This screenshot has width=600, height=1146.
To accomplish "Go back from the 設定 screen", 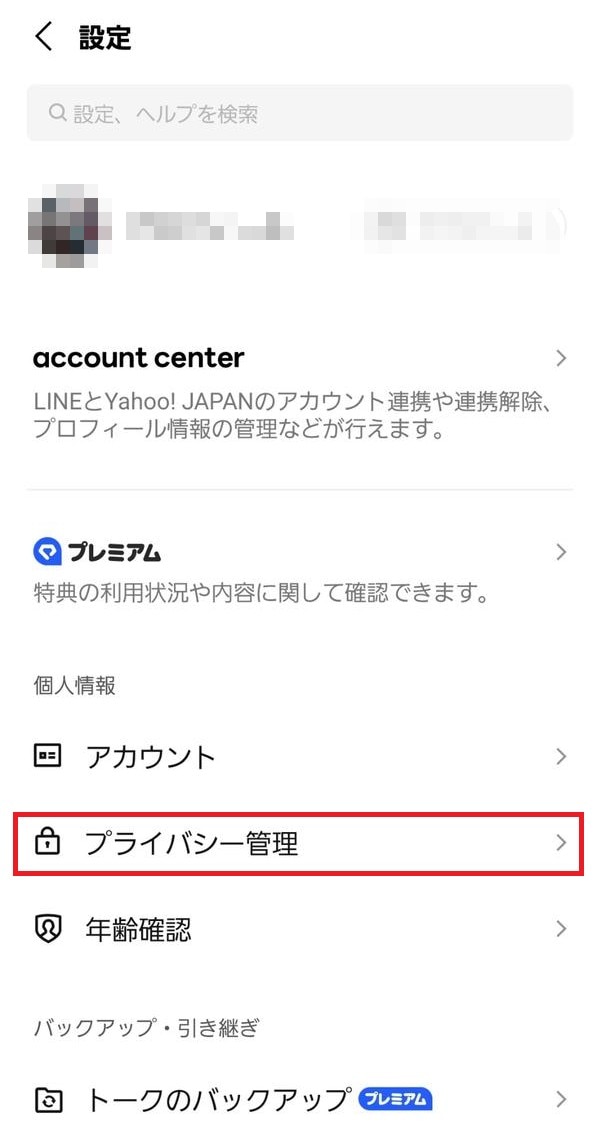I will pyautogui.click(x=43, y=38).
